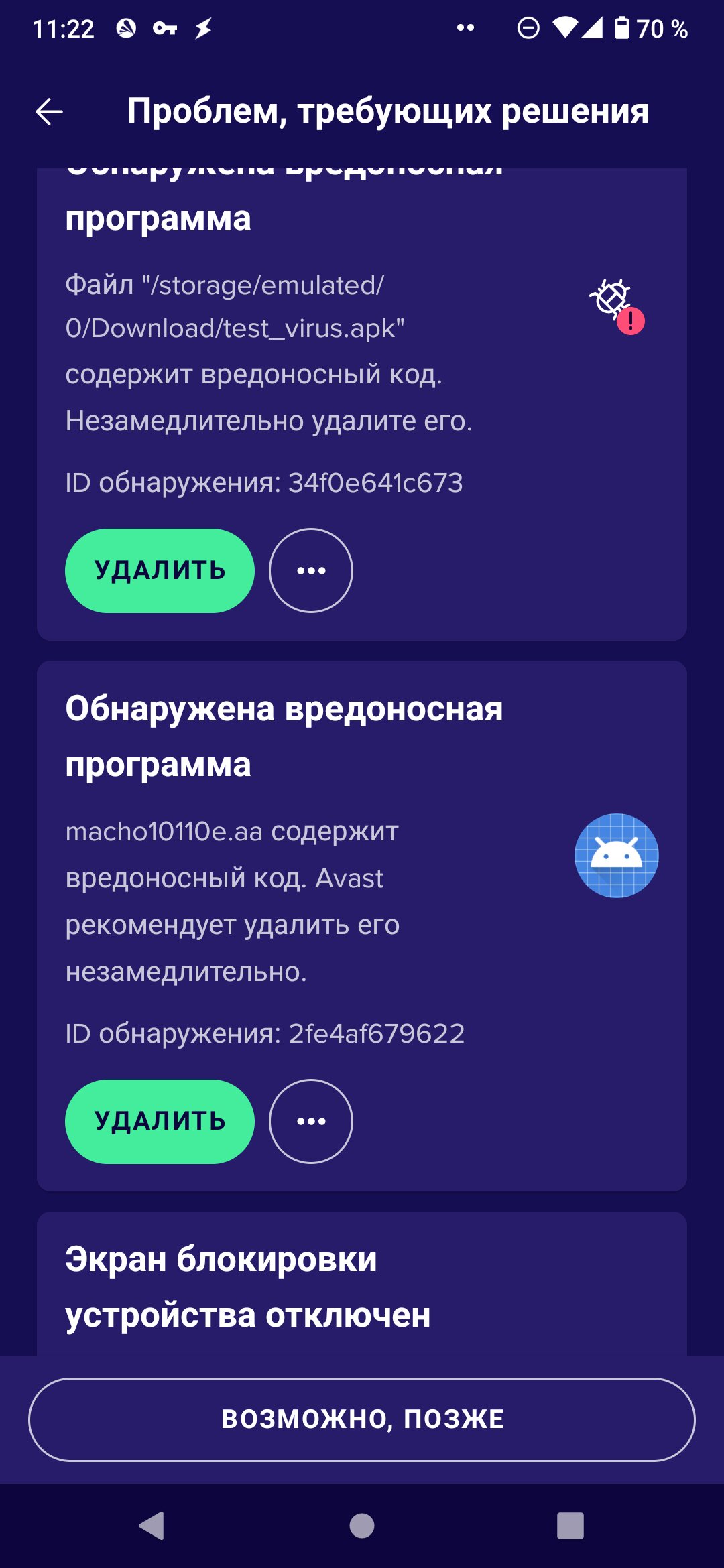Tap the system home button

coord(362,1526)
